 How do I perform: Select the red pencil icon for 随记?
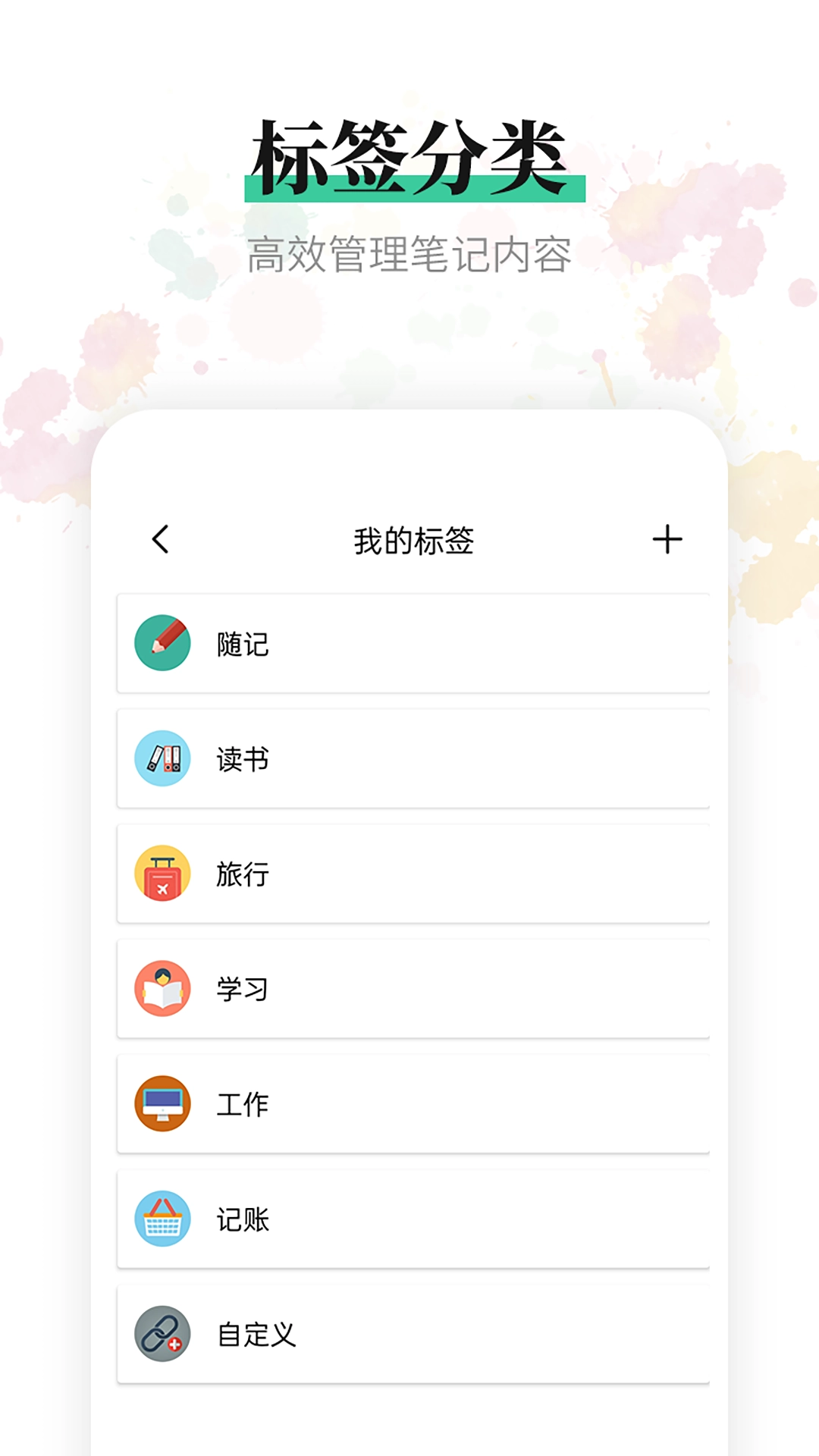(x=162, y=644)
